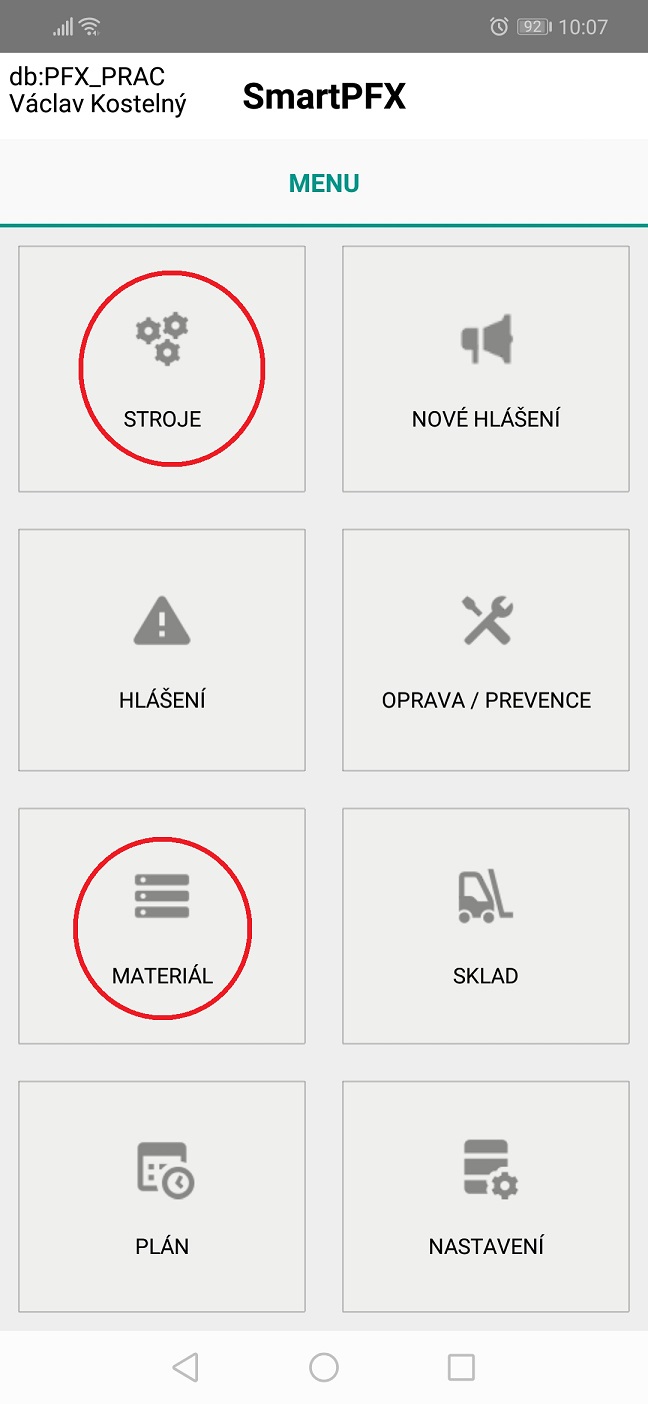The width and height of the screenshot is (648, 1404).
Task: Tap the system back button
Action: (x=185, y=1367)
